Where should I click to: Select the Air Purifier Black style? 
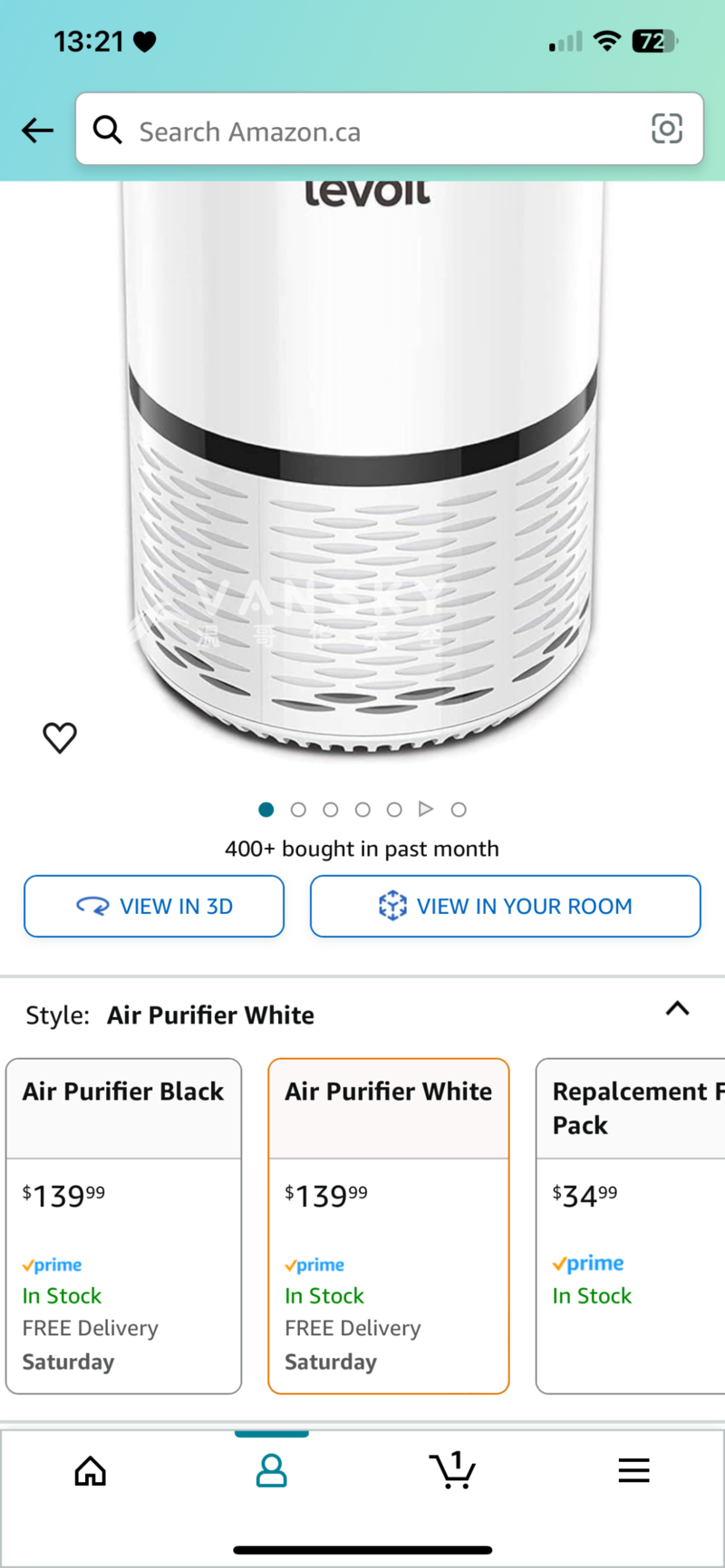click(x=124, y=1225)
